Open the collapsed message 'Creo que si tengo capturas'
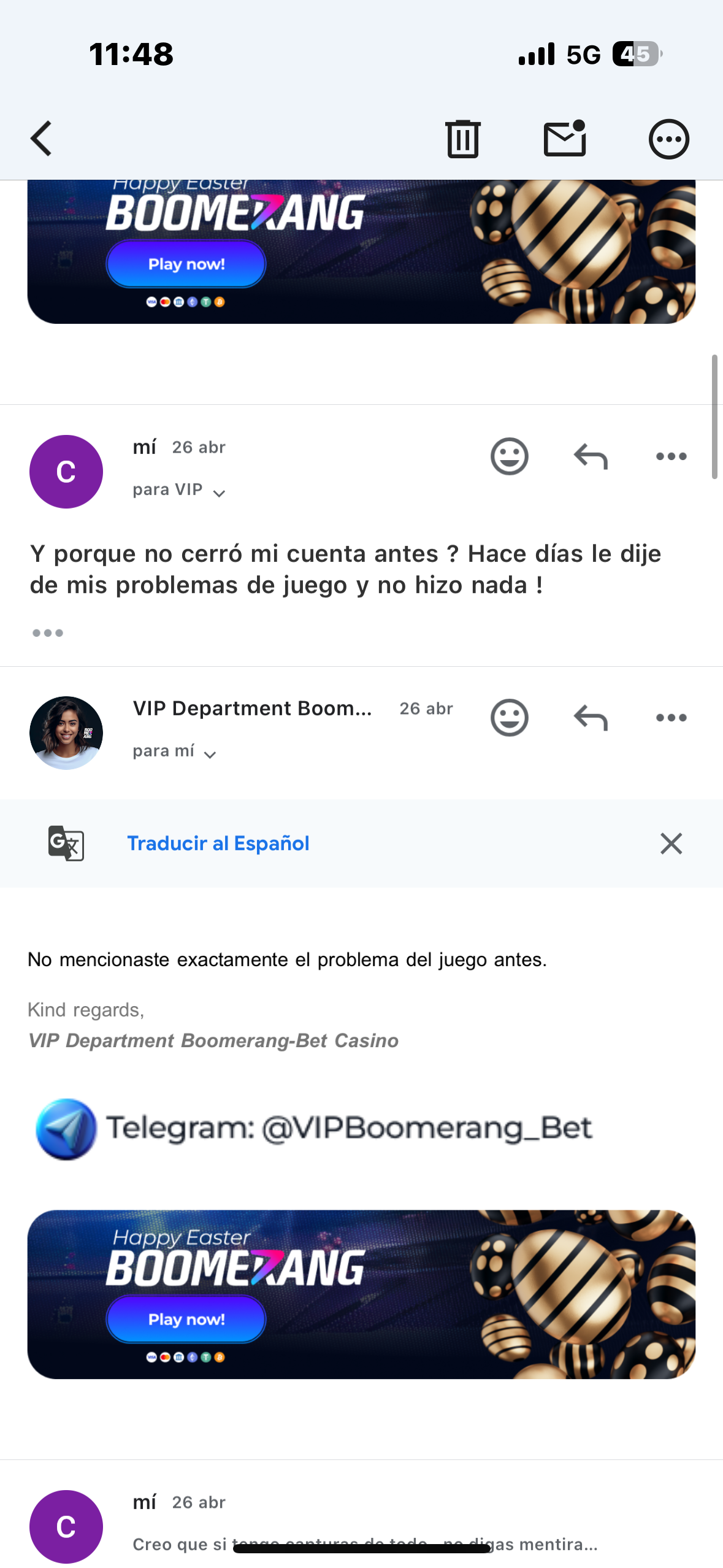The height and width of the screenshot is (1568, 723). point(365,1528)
